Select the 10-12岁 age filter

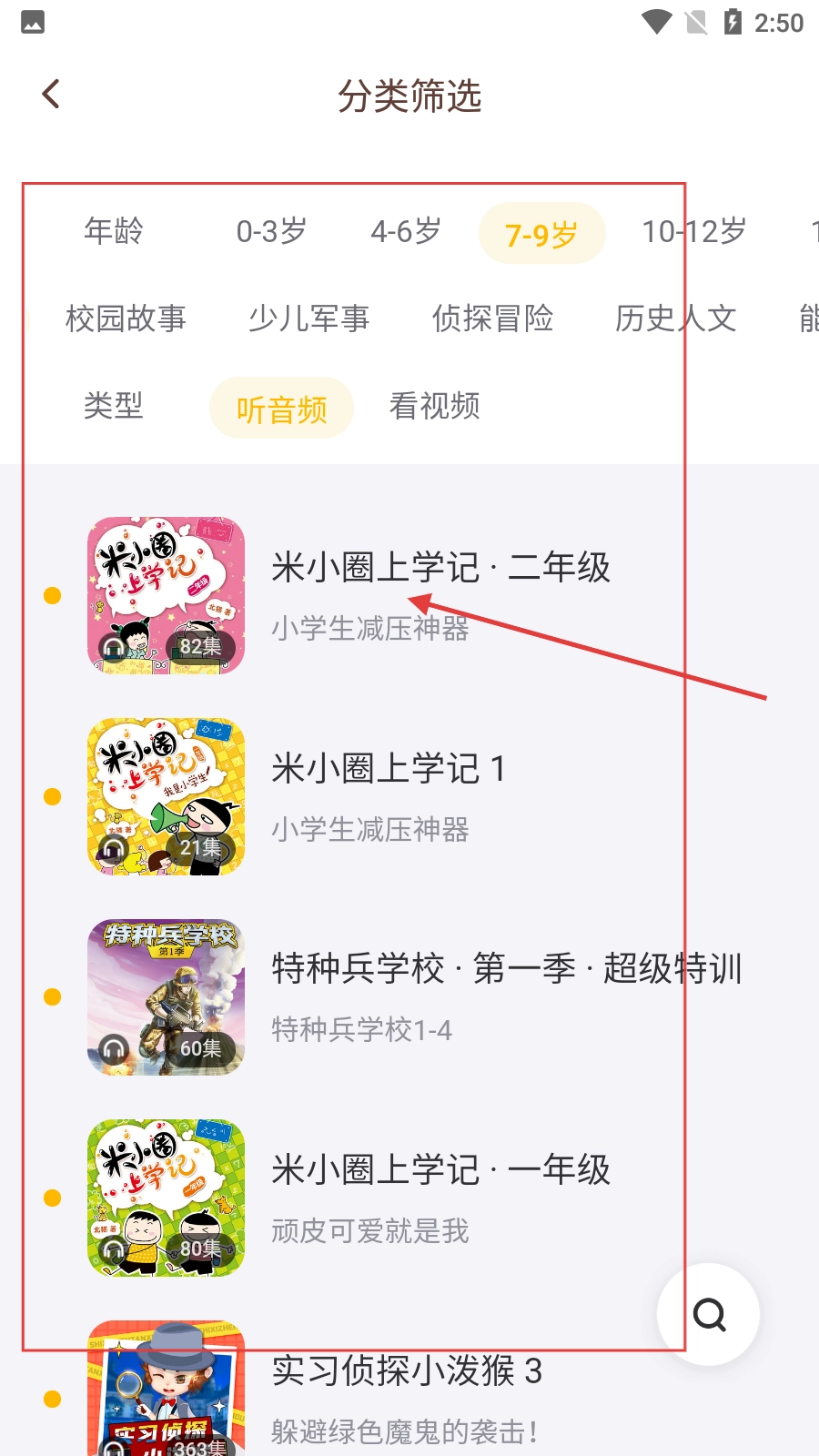[x=693, y=231]
